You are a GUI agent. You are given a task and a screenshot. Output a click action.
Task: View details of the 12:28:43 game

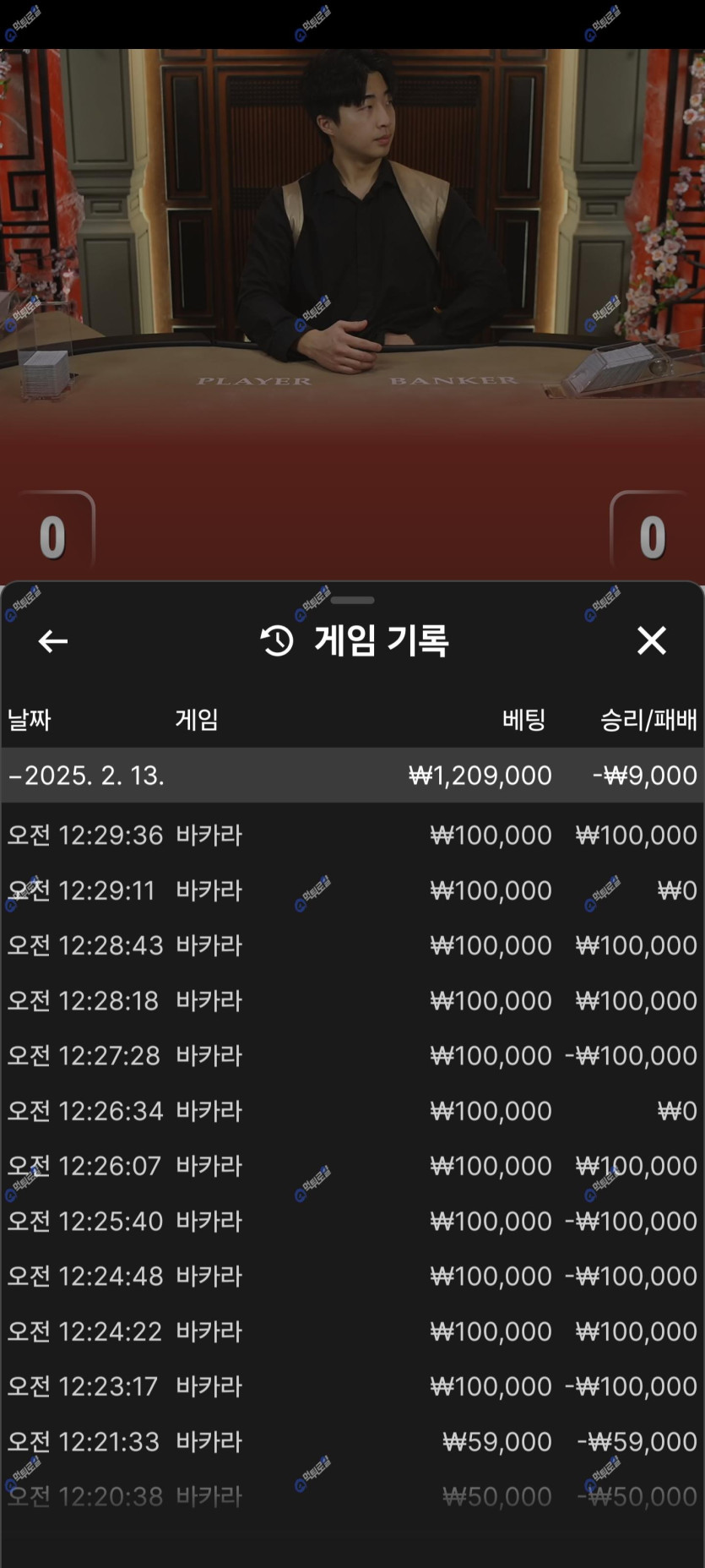(x=352, y=945)
